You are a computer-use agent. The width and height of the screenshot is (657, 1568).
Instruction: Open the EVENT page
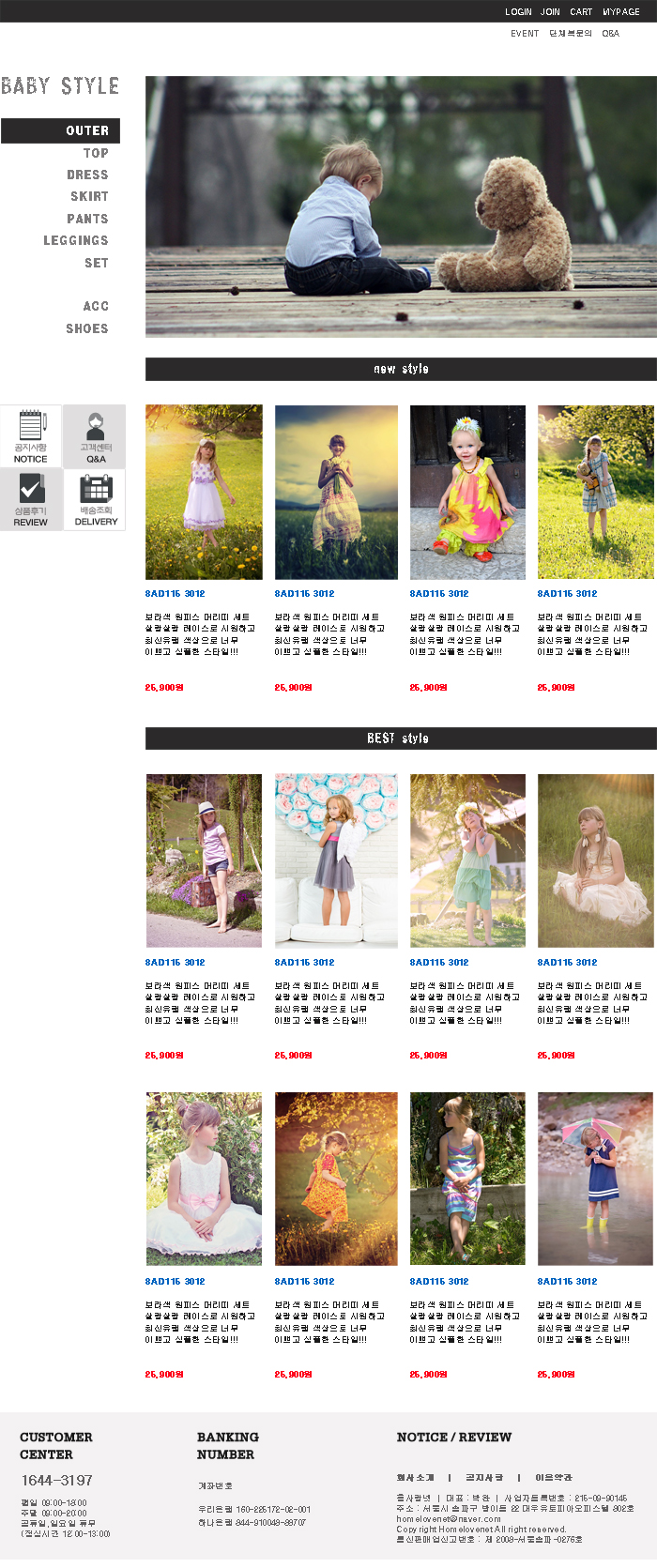[525, 34]
